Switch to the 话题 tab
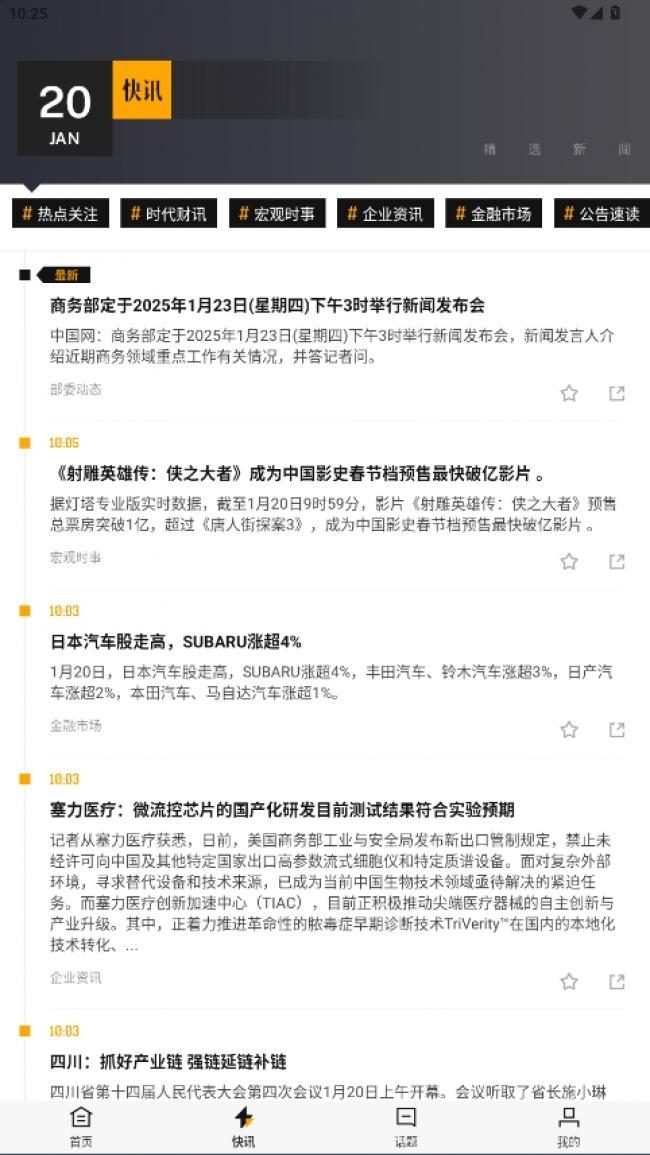The width and height of the screenshot is (650, 1155). coord(406,1128)
